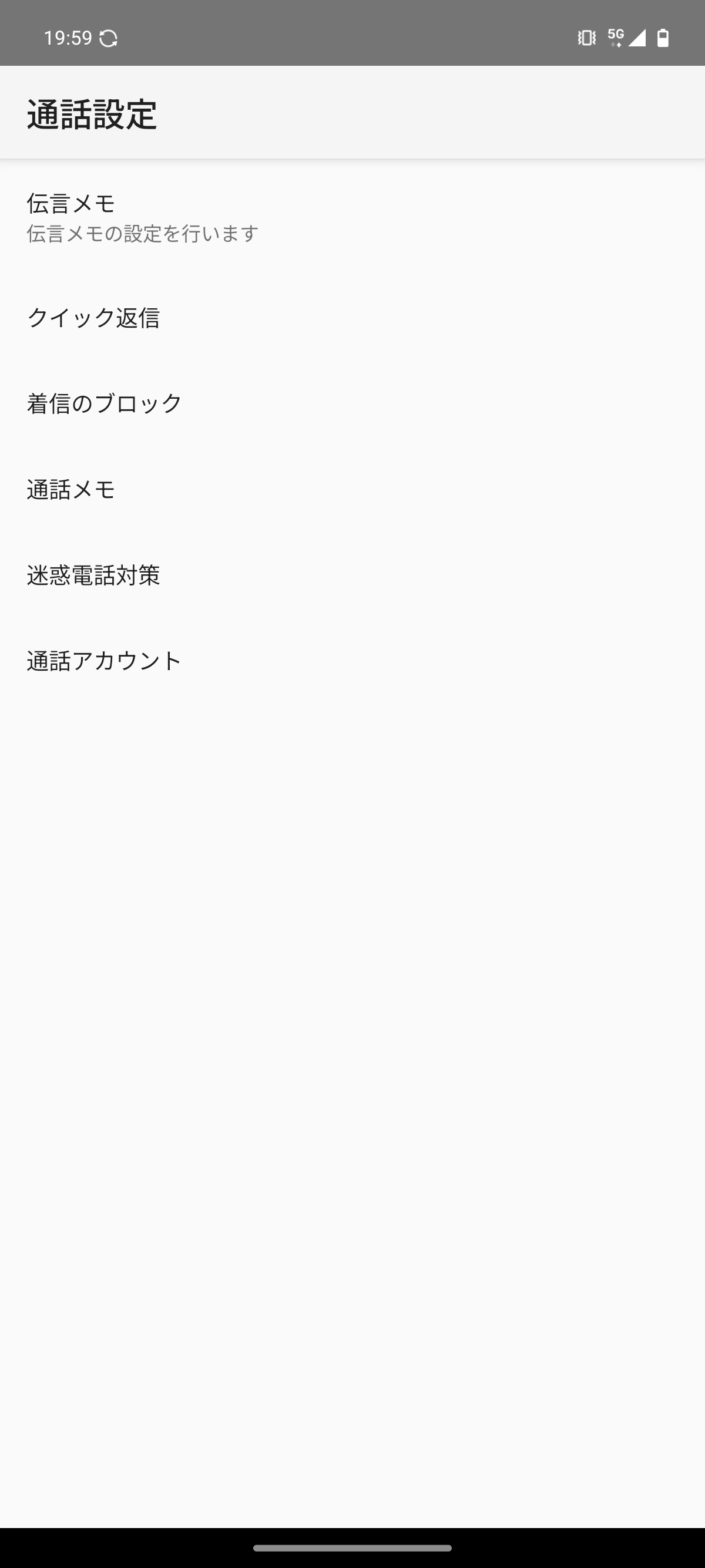Open the 伝言メモ settings row
Viewport: 705px width, 1568px height.
(352, 217)
